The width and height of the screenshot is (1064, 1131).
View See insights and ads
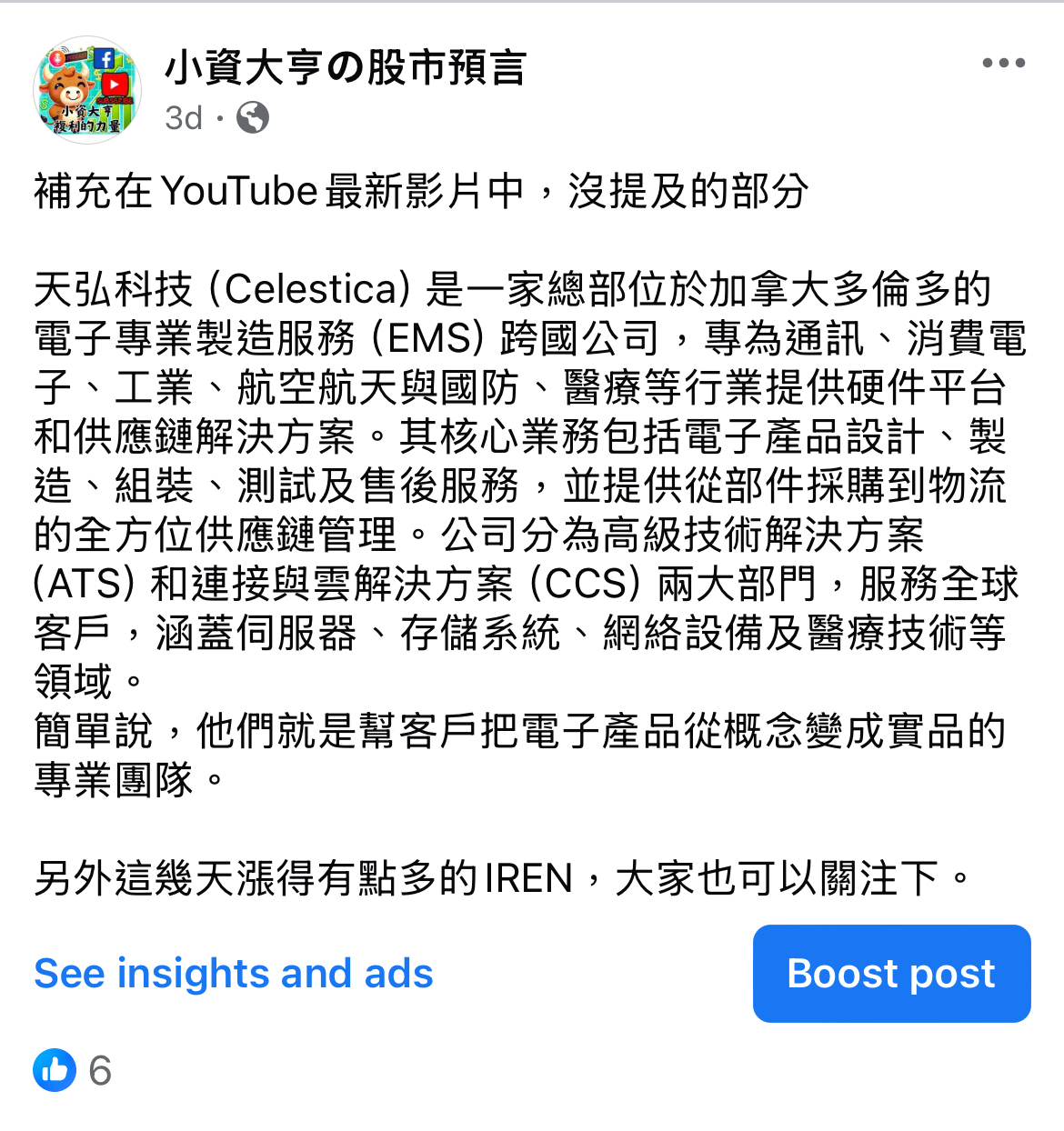click(234, 974)
